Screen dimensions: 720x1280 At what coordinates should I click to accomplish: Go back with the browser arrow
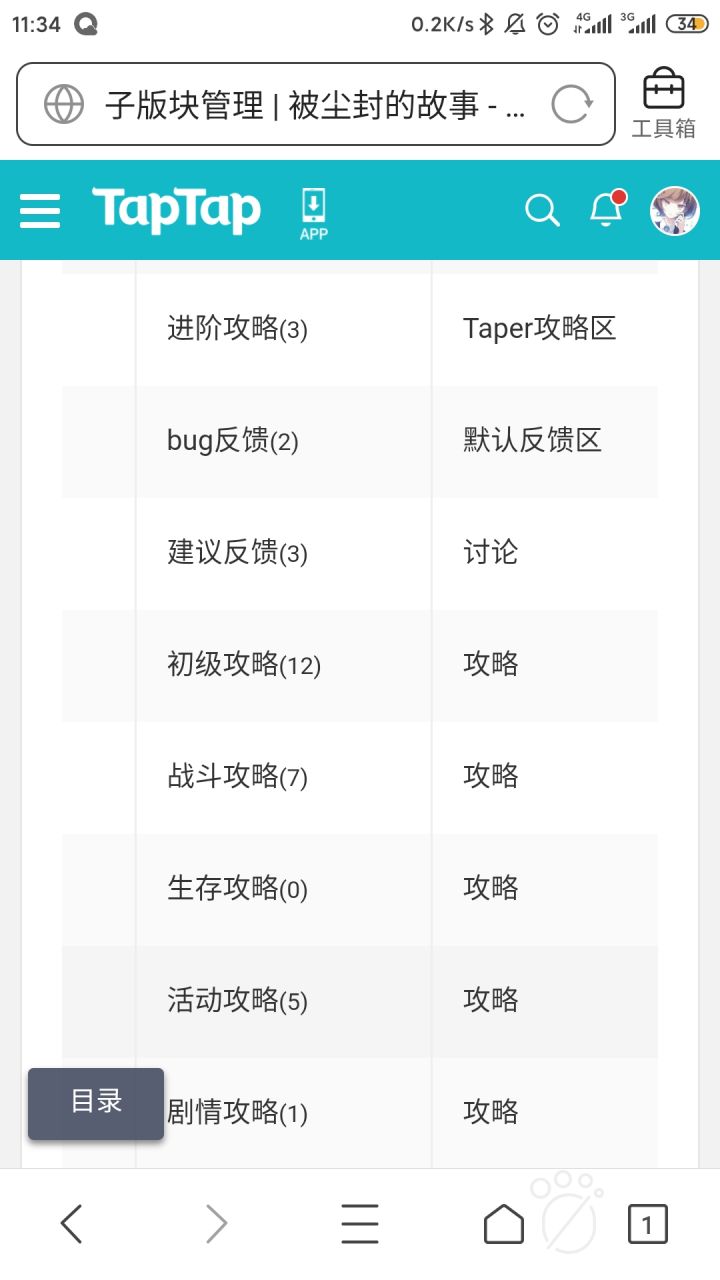[x=71, y=1222]
